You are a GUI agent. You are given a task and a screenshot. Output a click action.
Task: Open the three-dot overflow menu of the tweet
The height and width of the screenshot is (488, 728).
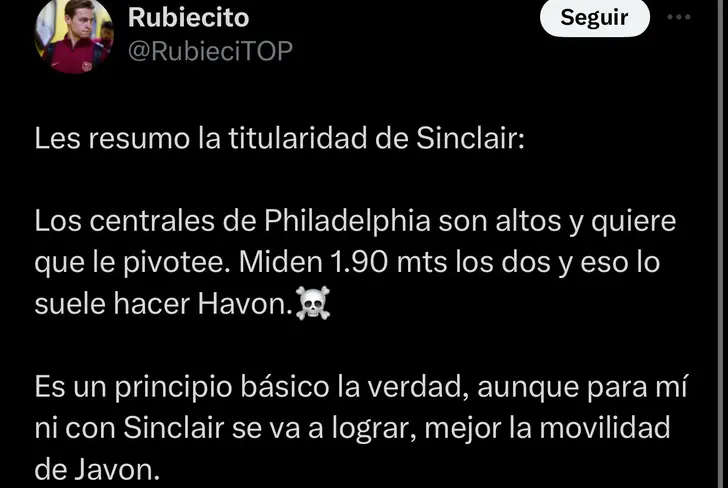tap(678, 17)
